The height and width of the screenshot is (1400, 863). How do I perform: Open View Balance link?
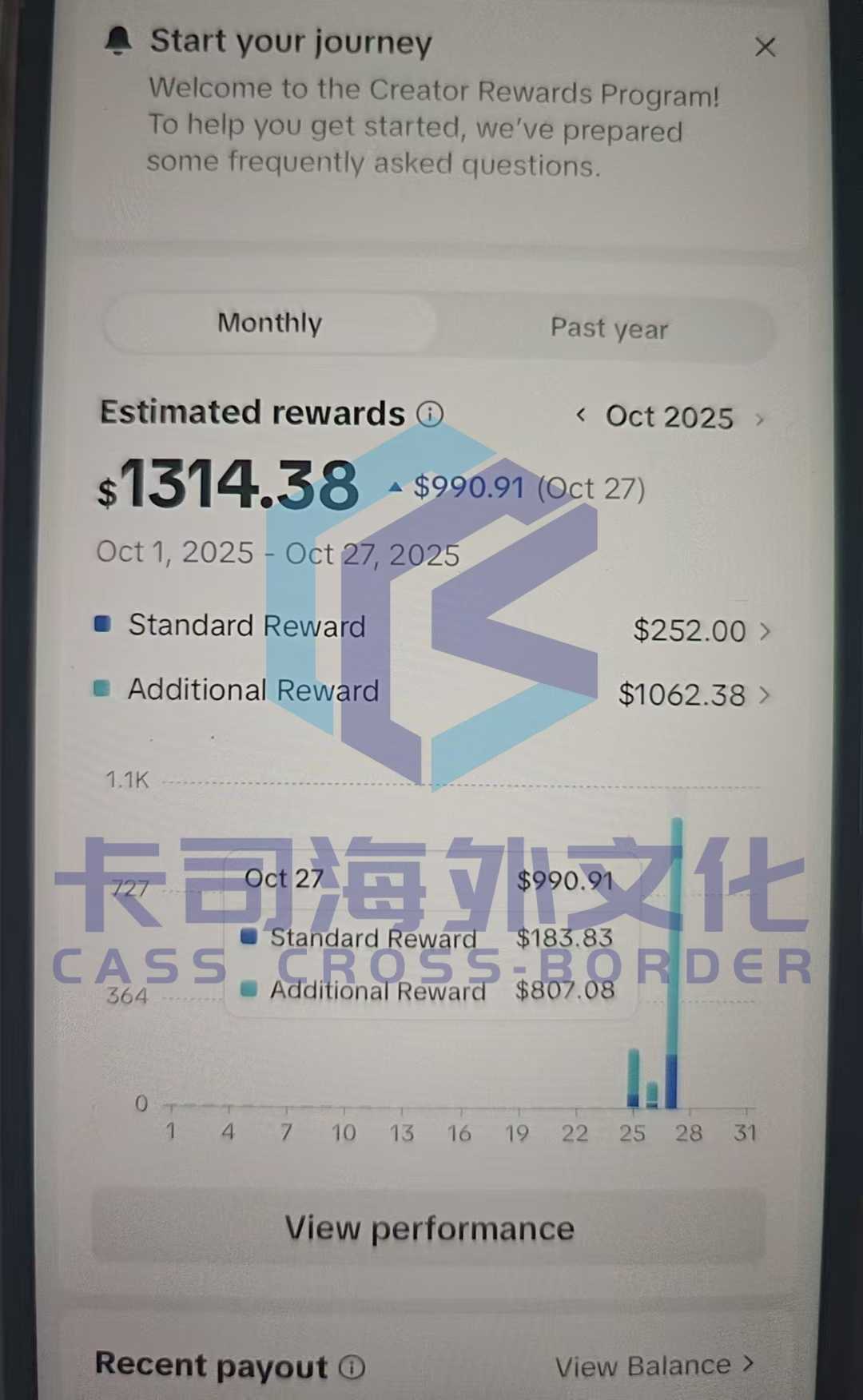(654, 1366)
